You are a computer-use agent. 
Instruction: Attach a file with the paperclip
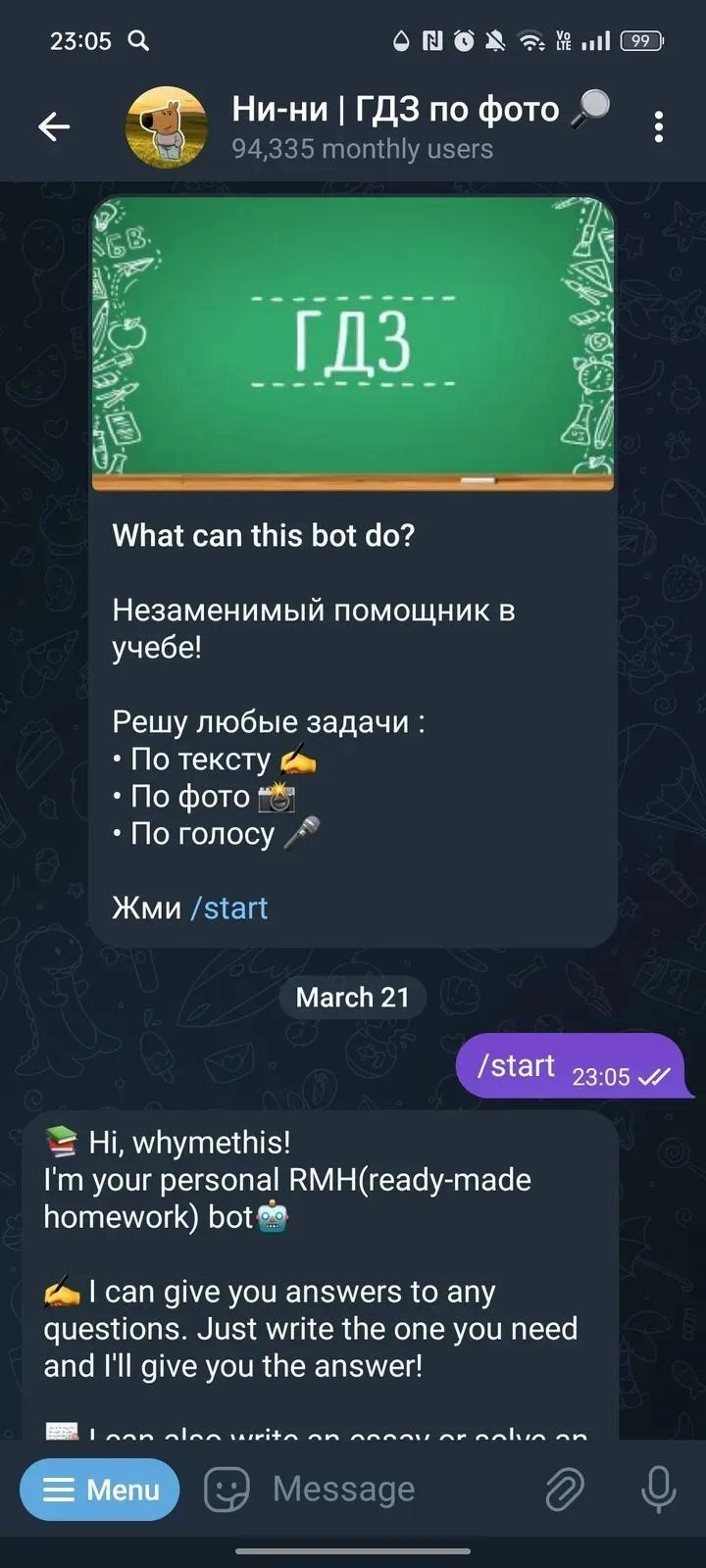(565, 1490)
